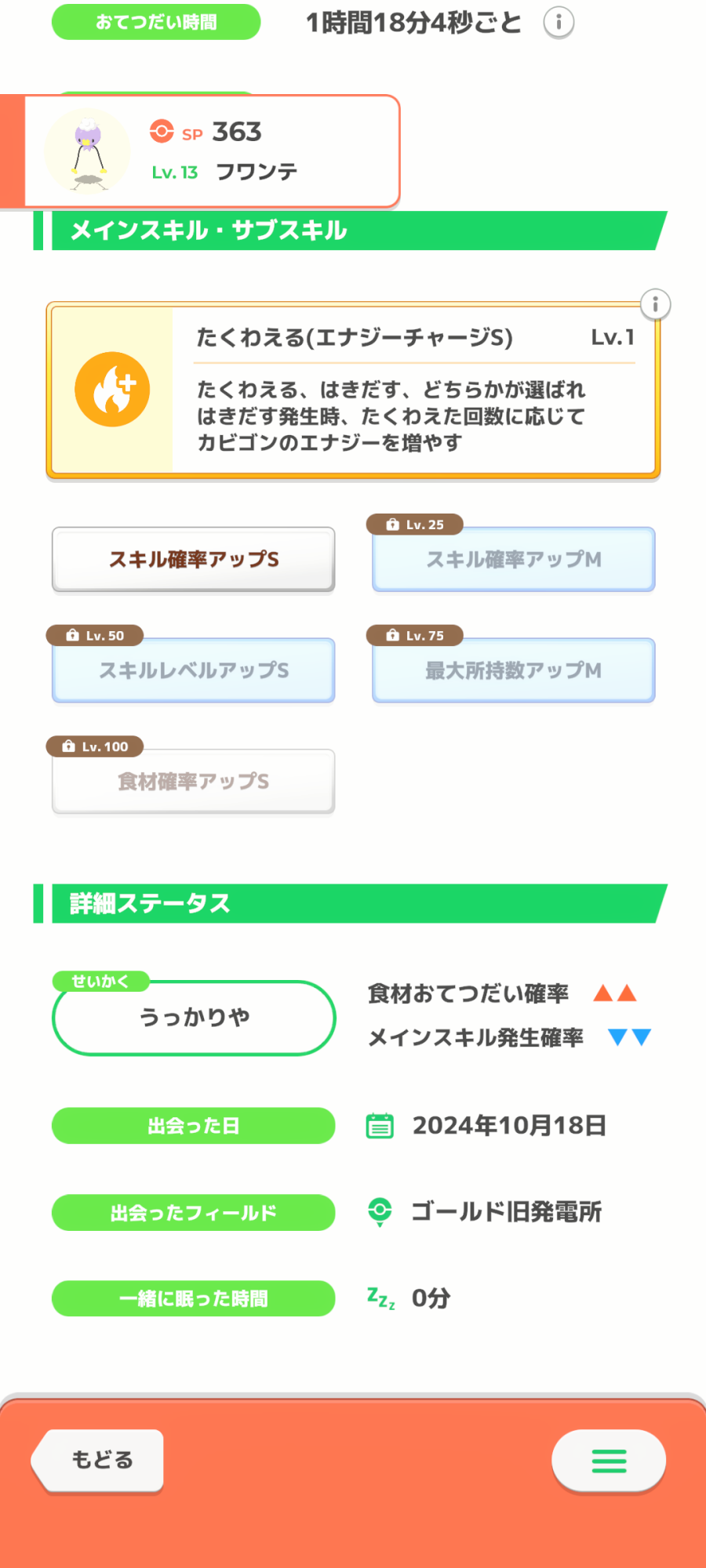Viewport: 706px width, 1568px height.
Task: Open the hamburger menu button
Action: [x=609, y=1461]
